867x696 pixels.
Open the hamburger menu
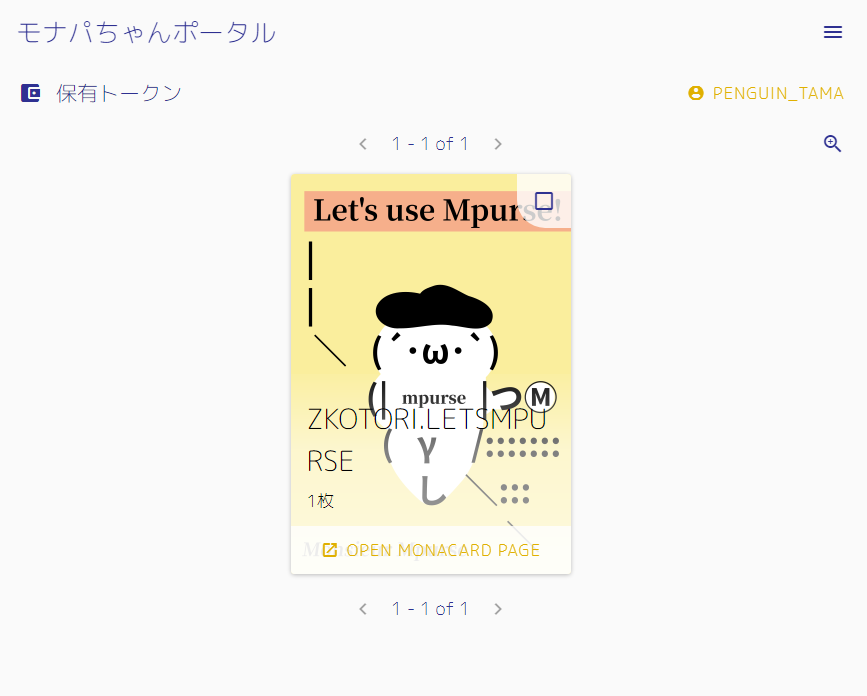(x=832, y=32)
